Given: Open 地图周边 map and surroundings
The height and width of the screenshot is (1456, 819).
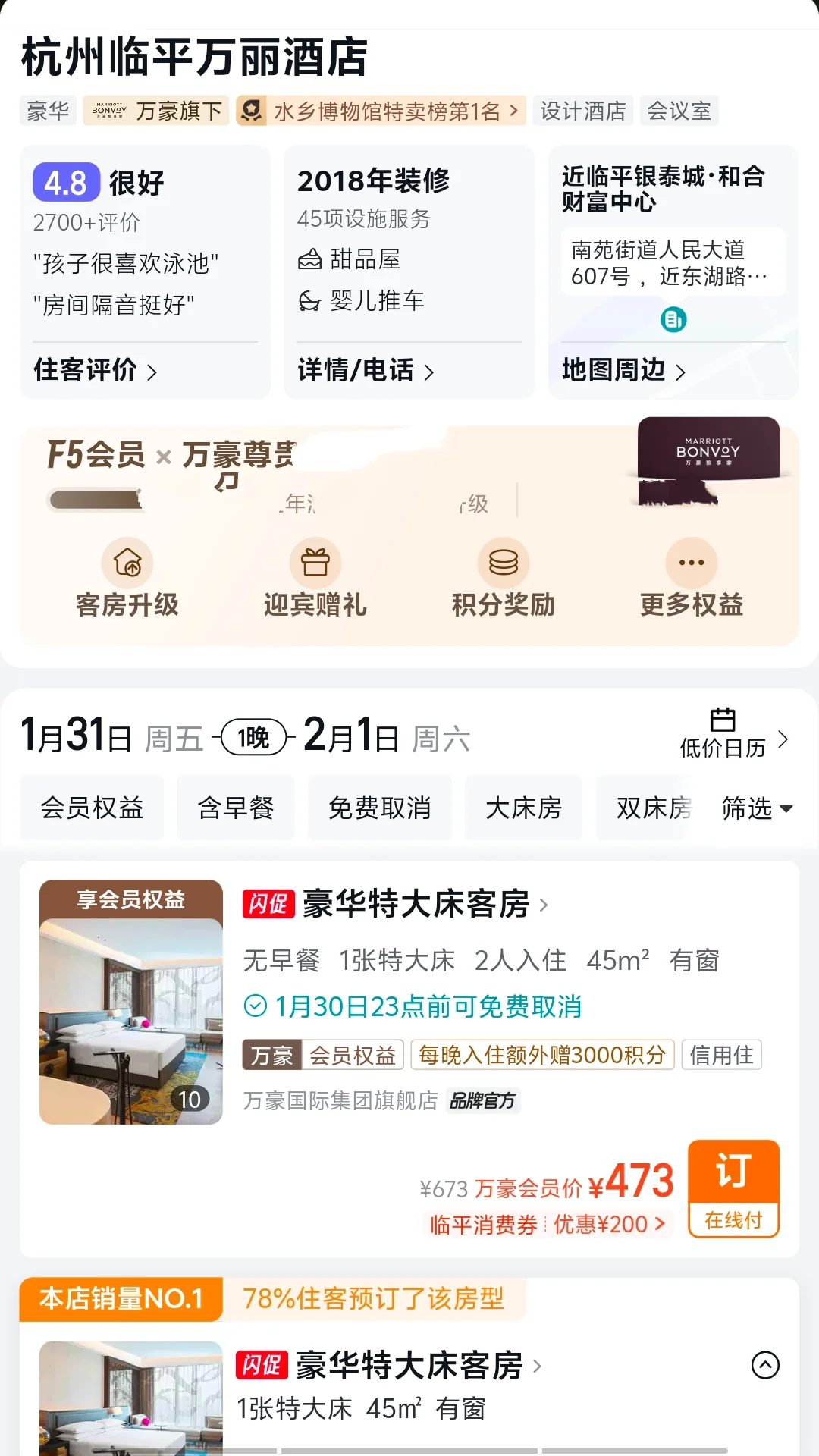Looking at the screenshot, I should click(x=623, y=371).
